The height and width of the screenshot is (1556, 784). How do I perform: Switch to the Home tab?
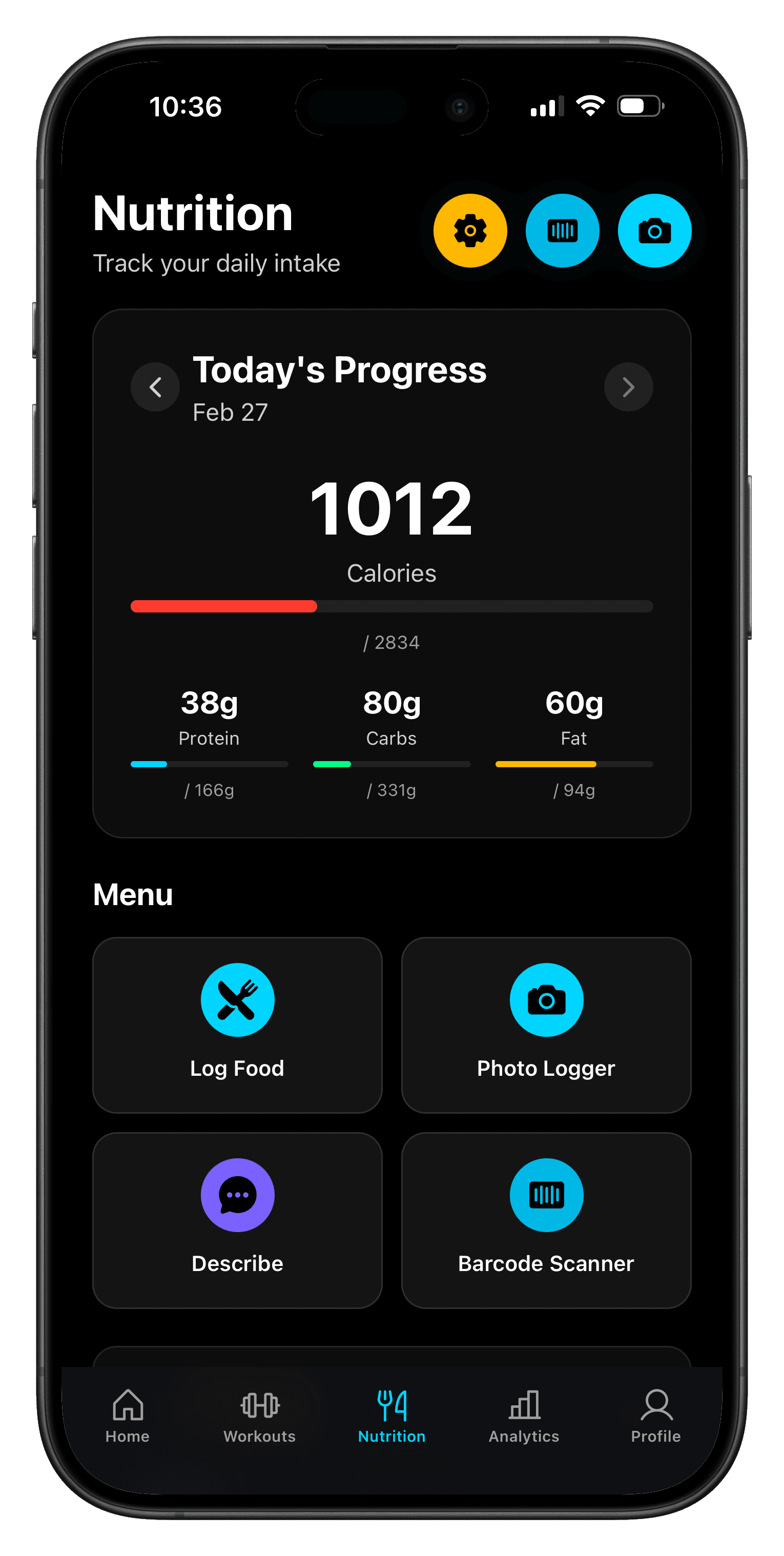pyautogui.click(x=128, y=1415)
